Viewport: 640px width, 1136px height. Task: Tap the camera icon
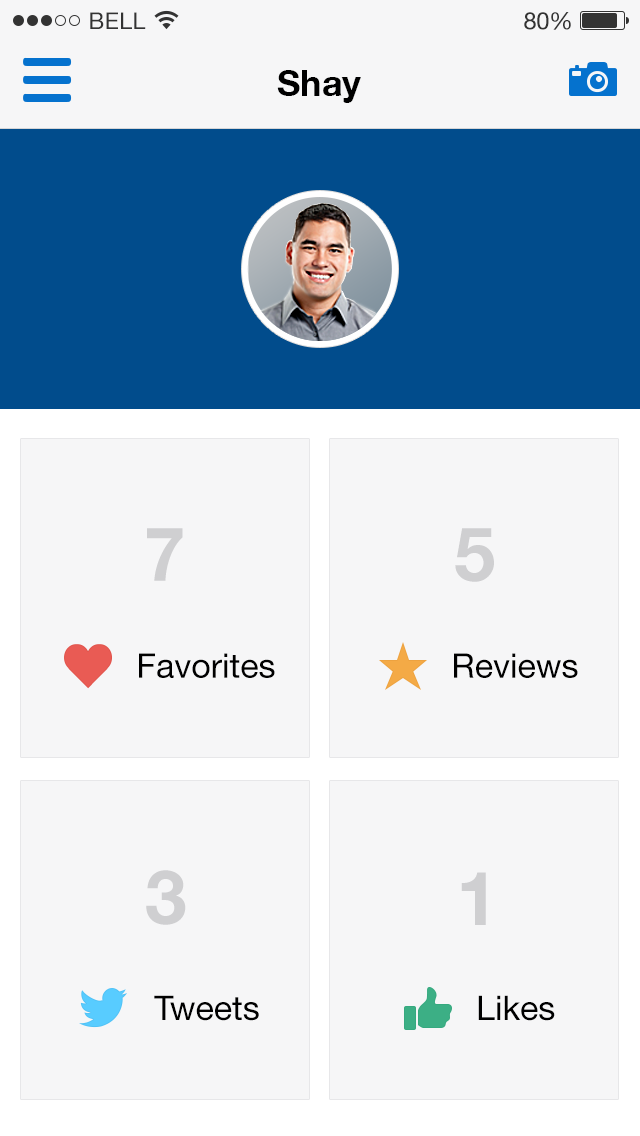(x=592, y=80)
